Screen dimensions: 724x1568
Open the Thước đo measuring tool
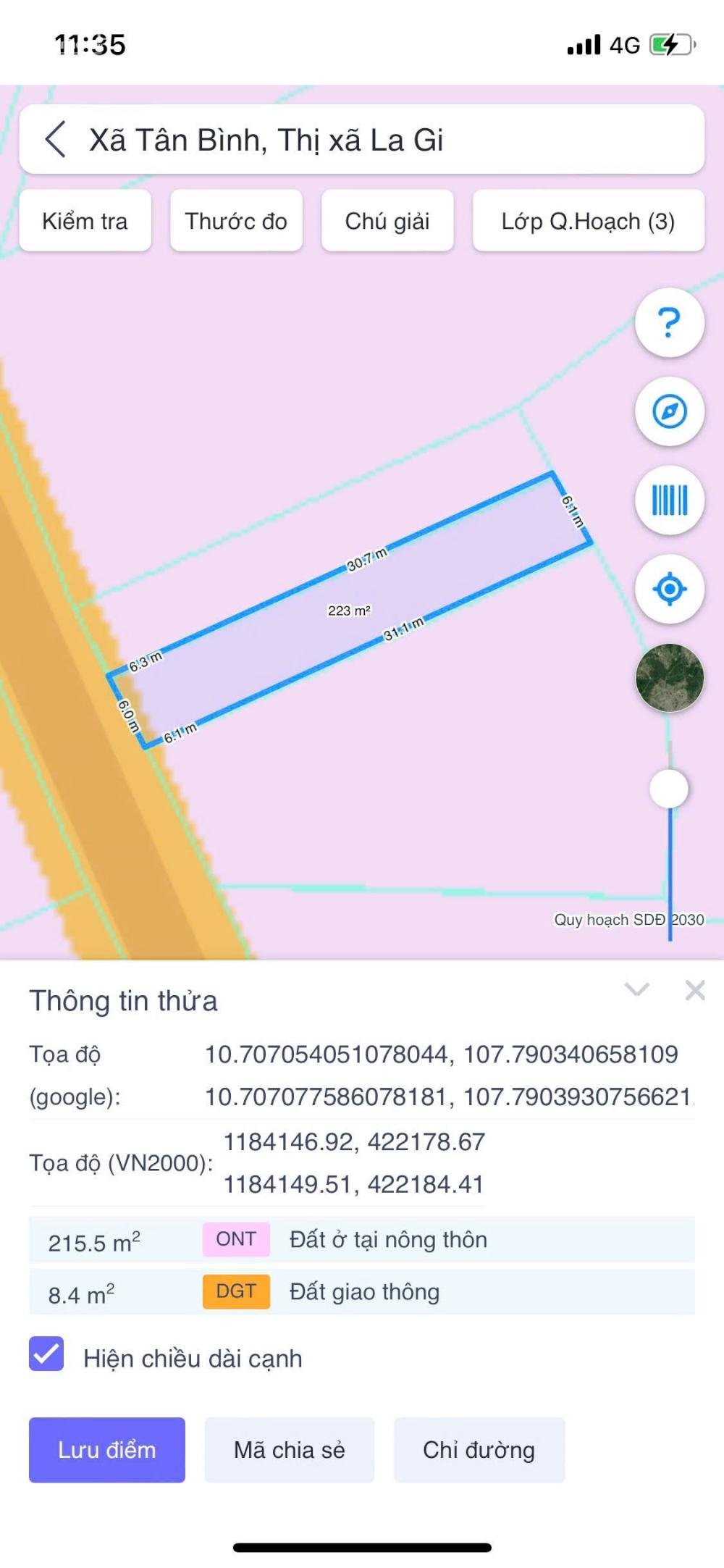coord(236,221)
